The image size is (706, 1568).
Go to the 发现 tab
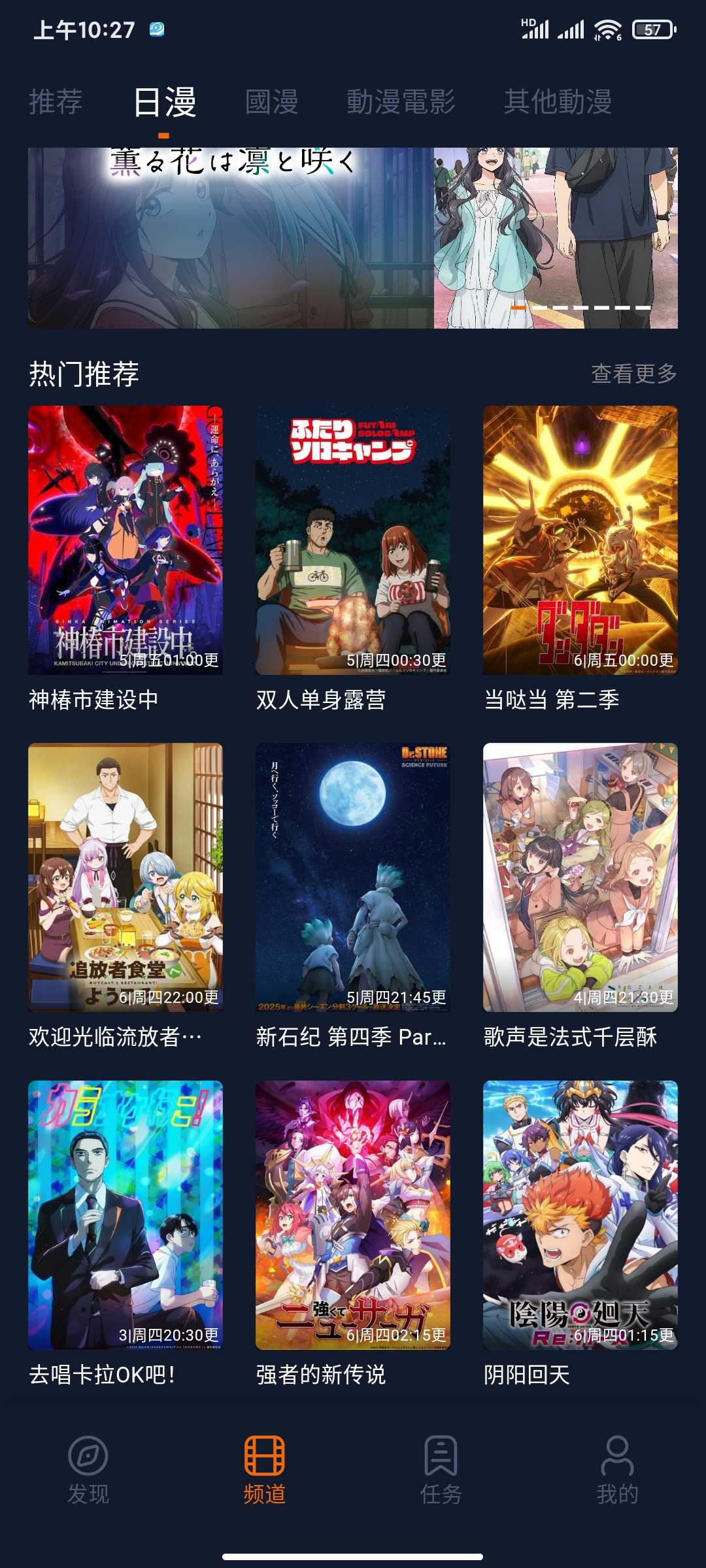[88, 1469]
